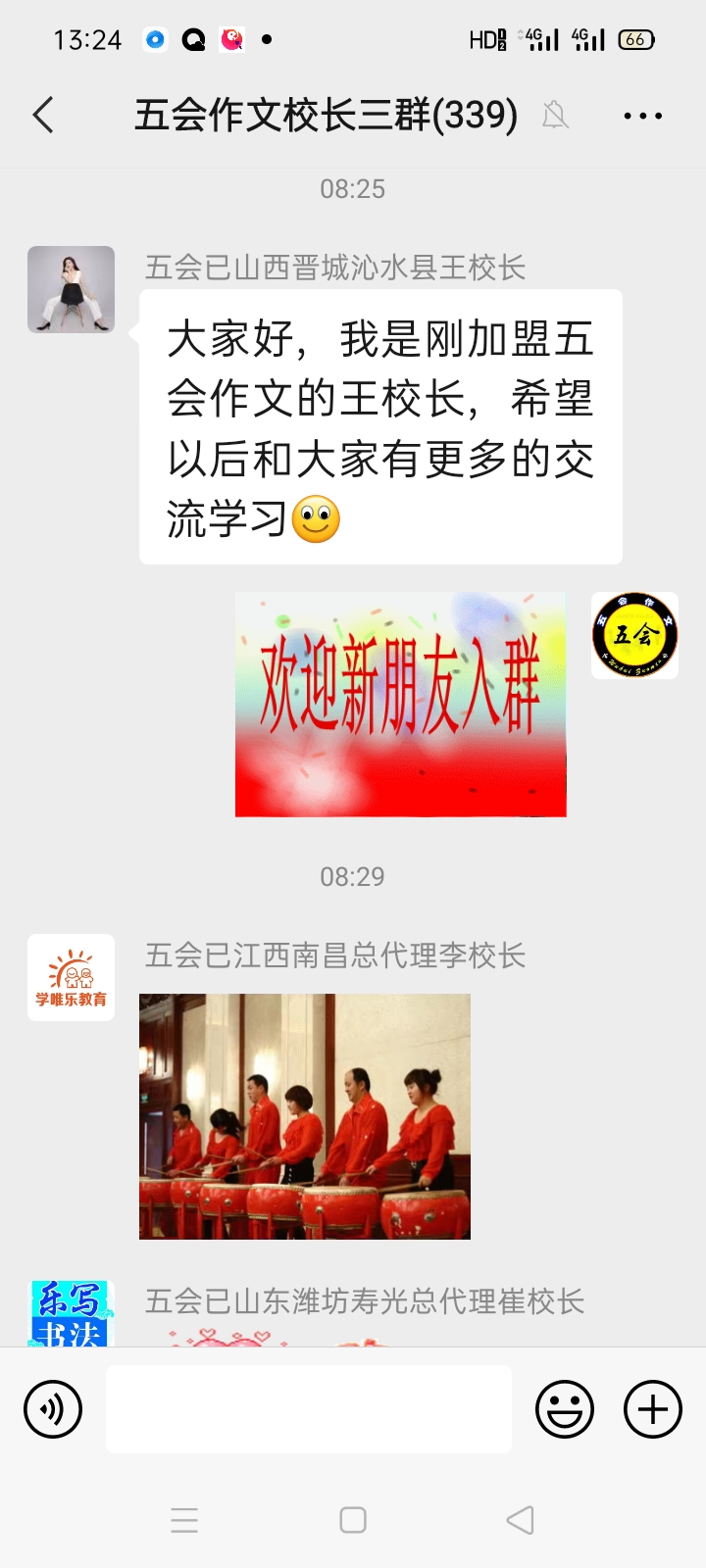Open the 学唯乐教育 avatar profile
This screenshot has width=706, height=1568.
coord(71,977)
